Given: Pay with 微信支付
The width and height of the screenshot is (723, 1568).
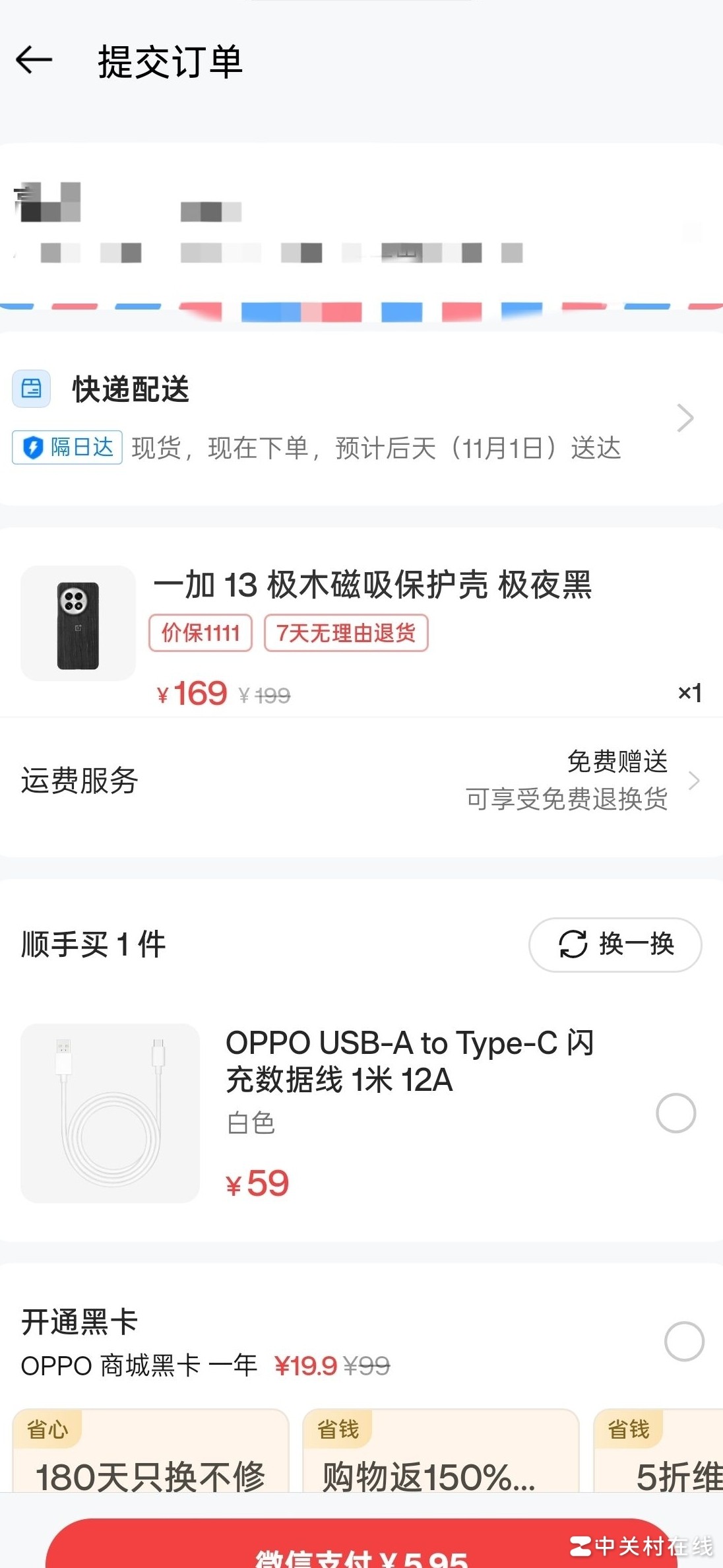Looking at the screenshot, I should [361, 1551].
